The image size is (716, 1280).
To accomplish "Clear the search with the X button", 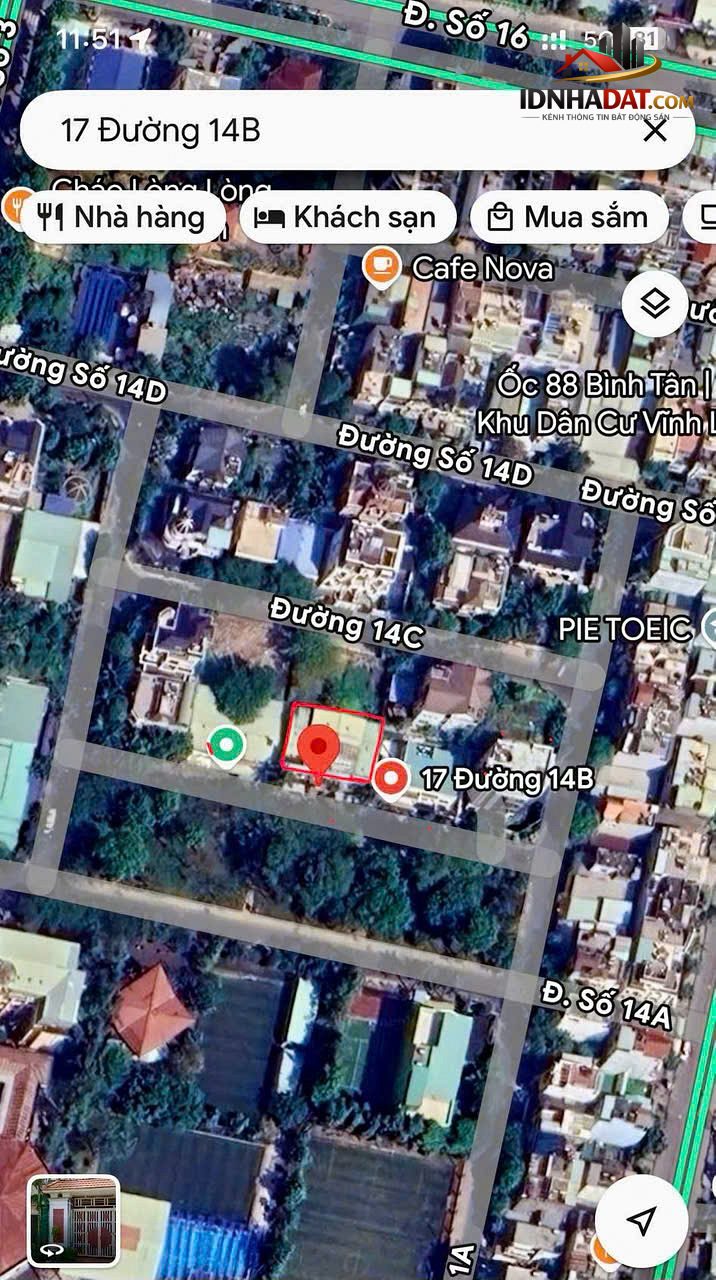I will click(655, 130).
